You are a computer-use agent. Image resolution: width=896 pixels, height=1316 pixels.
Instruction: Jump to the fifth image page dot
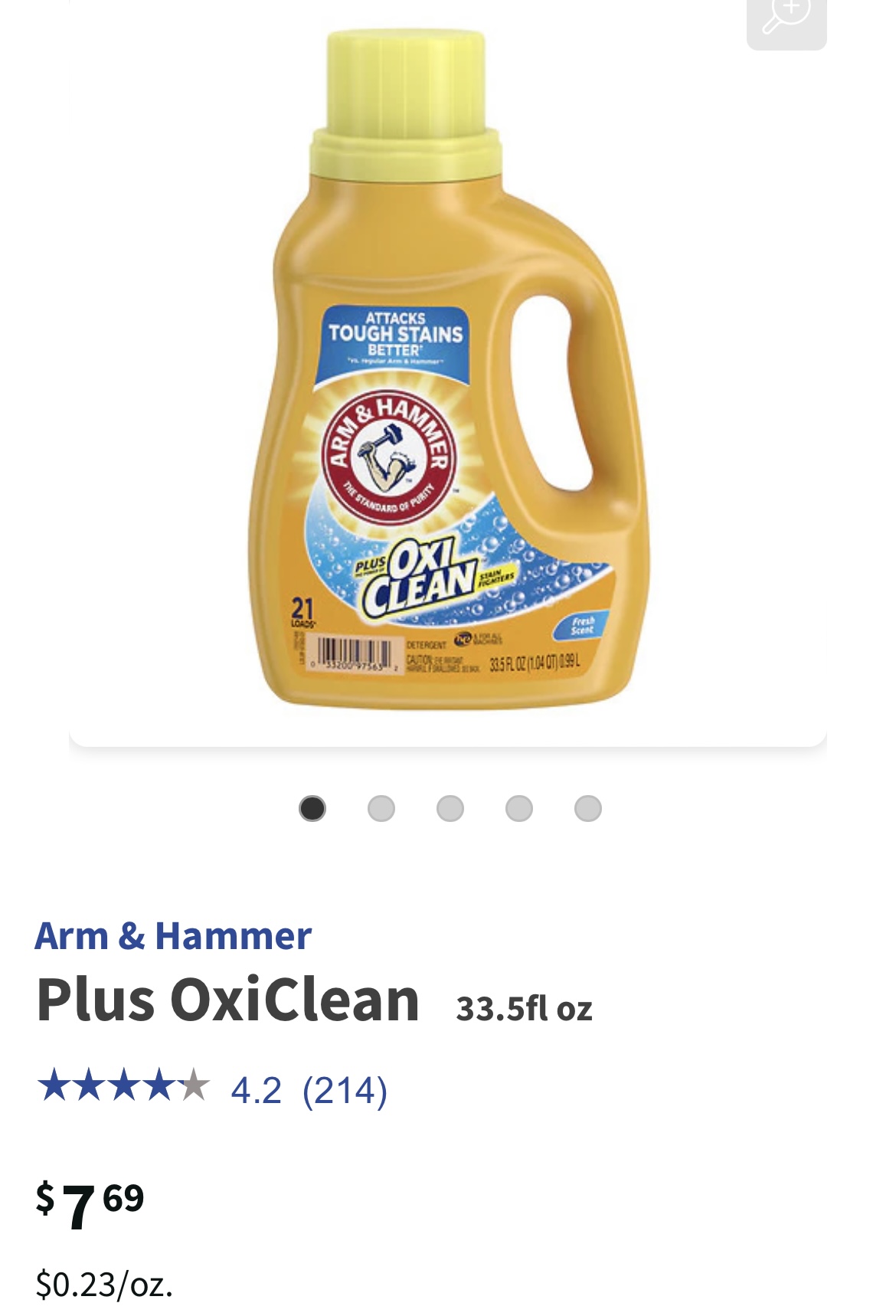pos(587,808)
